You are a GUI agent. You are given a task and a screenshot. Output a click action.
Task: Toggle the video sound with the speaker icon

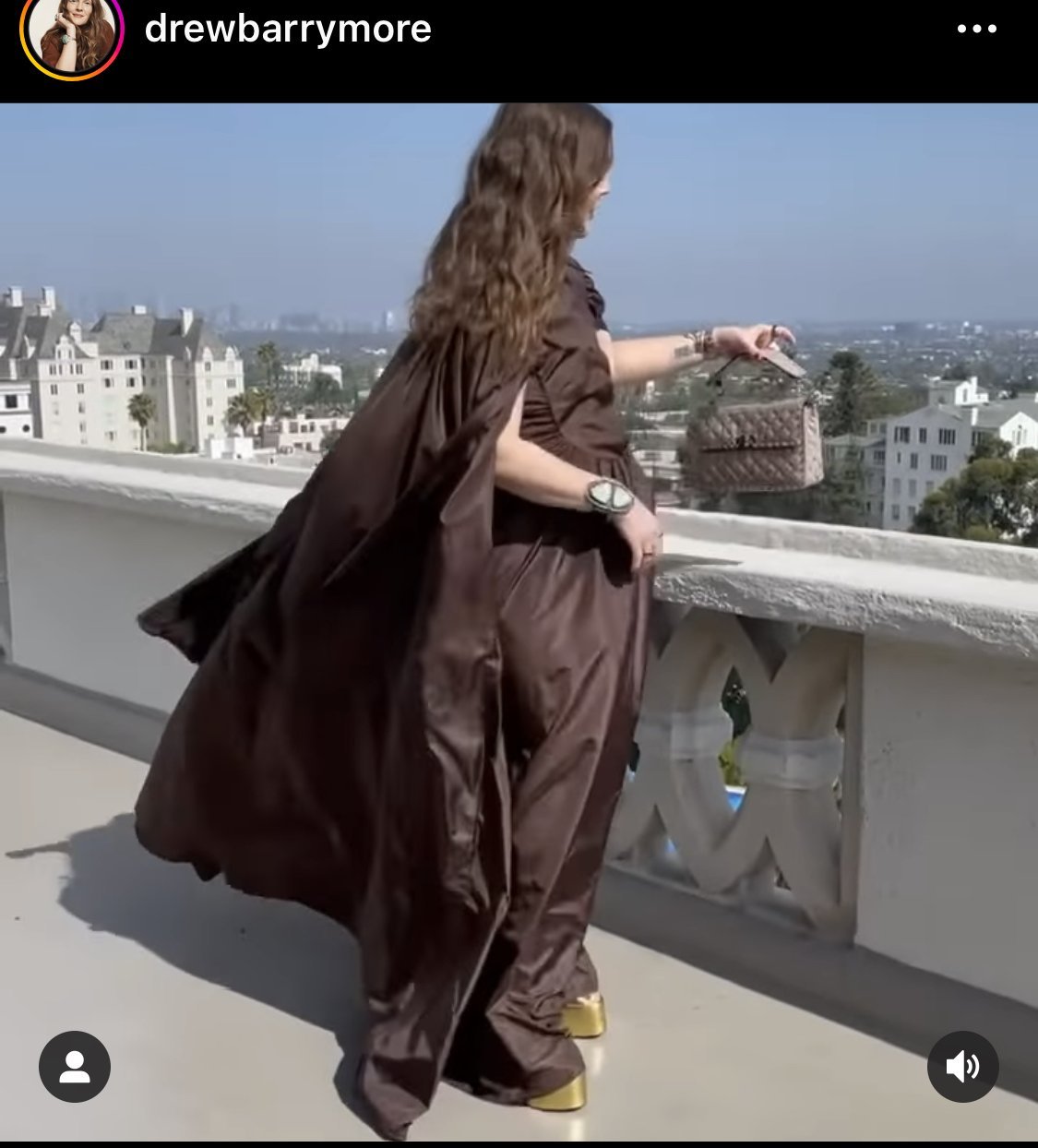(962, 1067)
